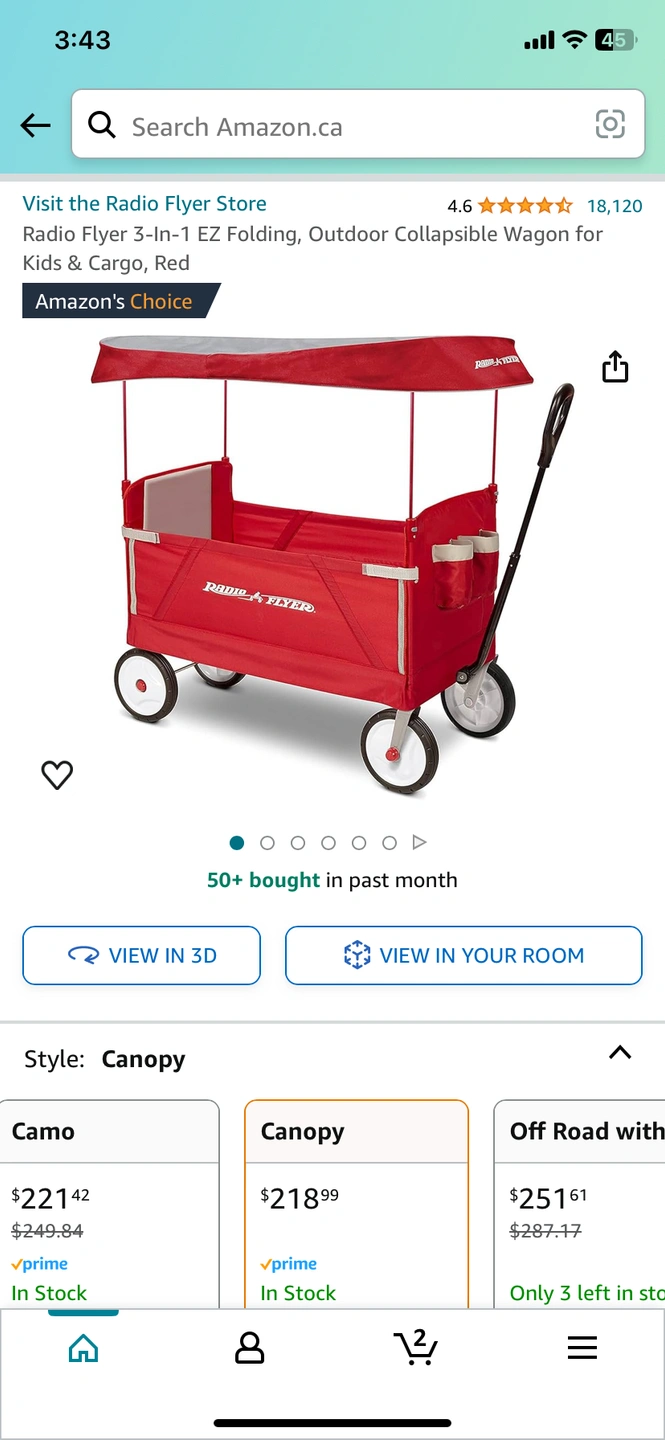Switch to the Home tab
The height and width of the screenshot is (1440, 665).
pos(83,1348)
